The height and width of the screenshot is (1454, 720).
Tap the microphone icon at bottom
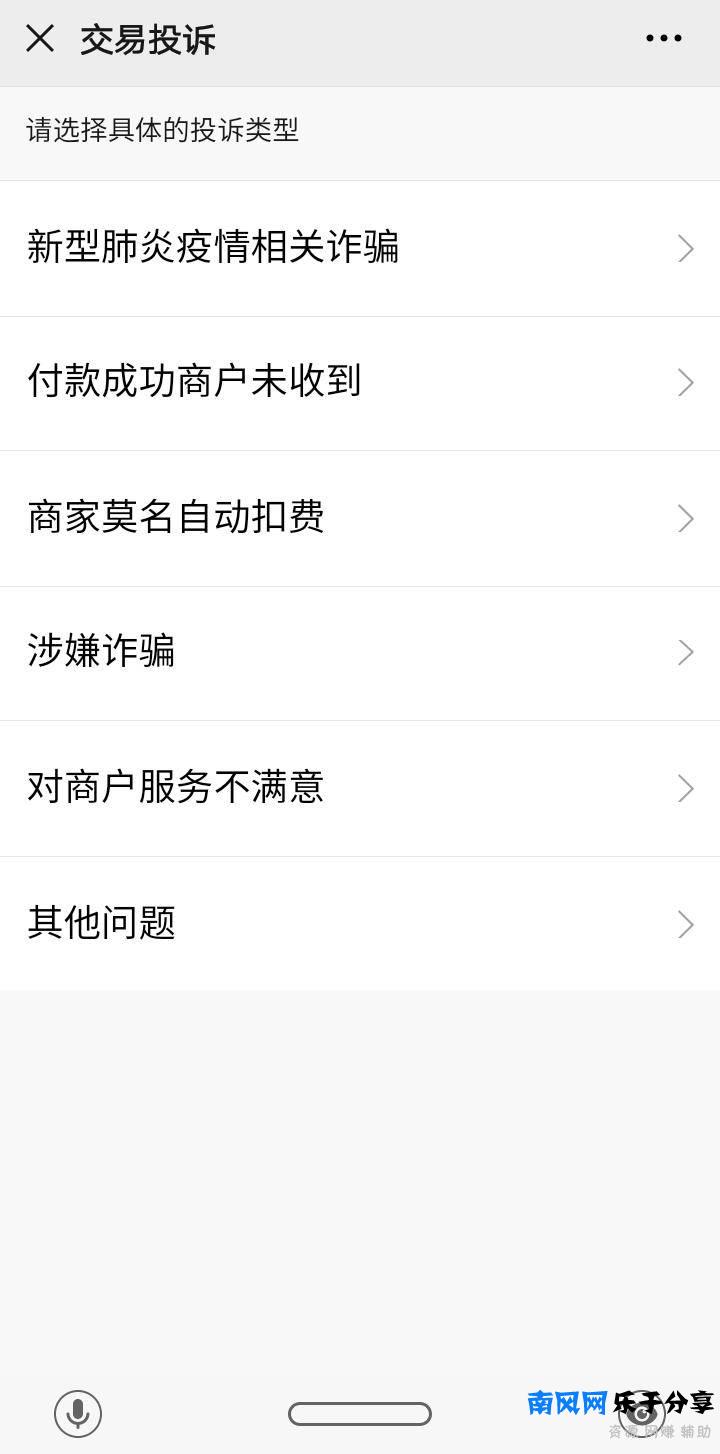pyautogui.click(x=78, y=1413)
